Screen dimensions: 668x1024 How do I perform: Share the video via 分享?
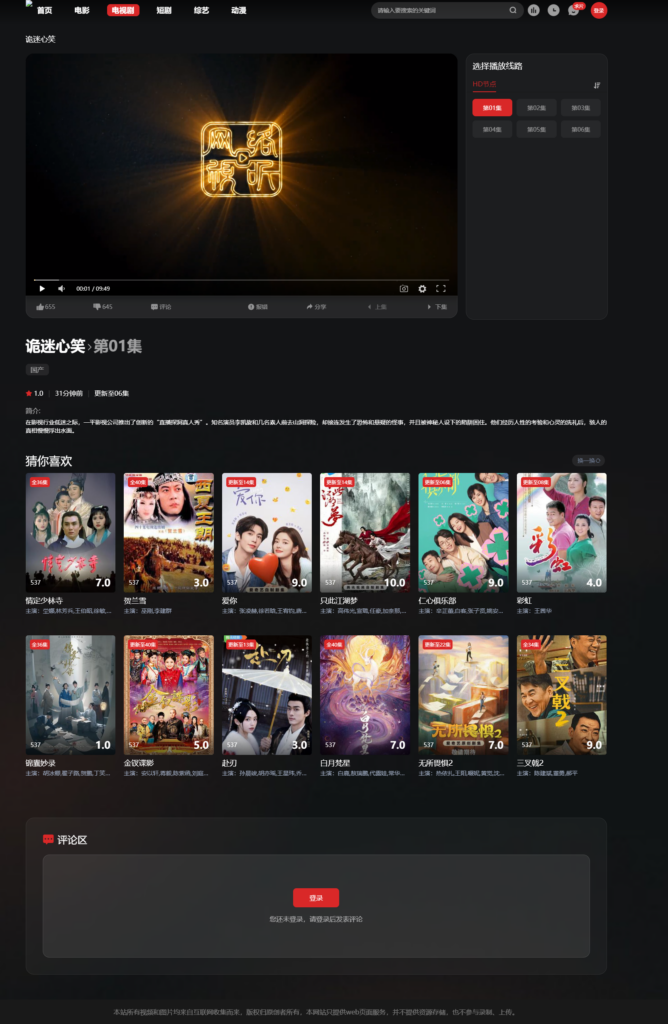click(316, 307)
